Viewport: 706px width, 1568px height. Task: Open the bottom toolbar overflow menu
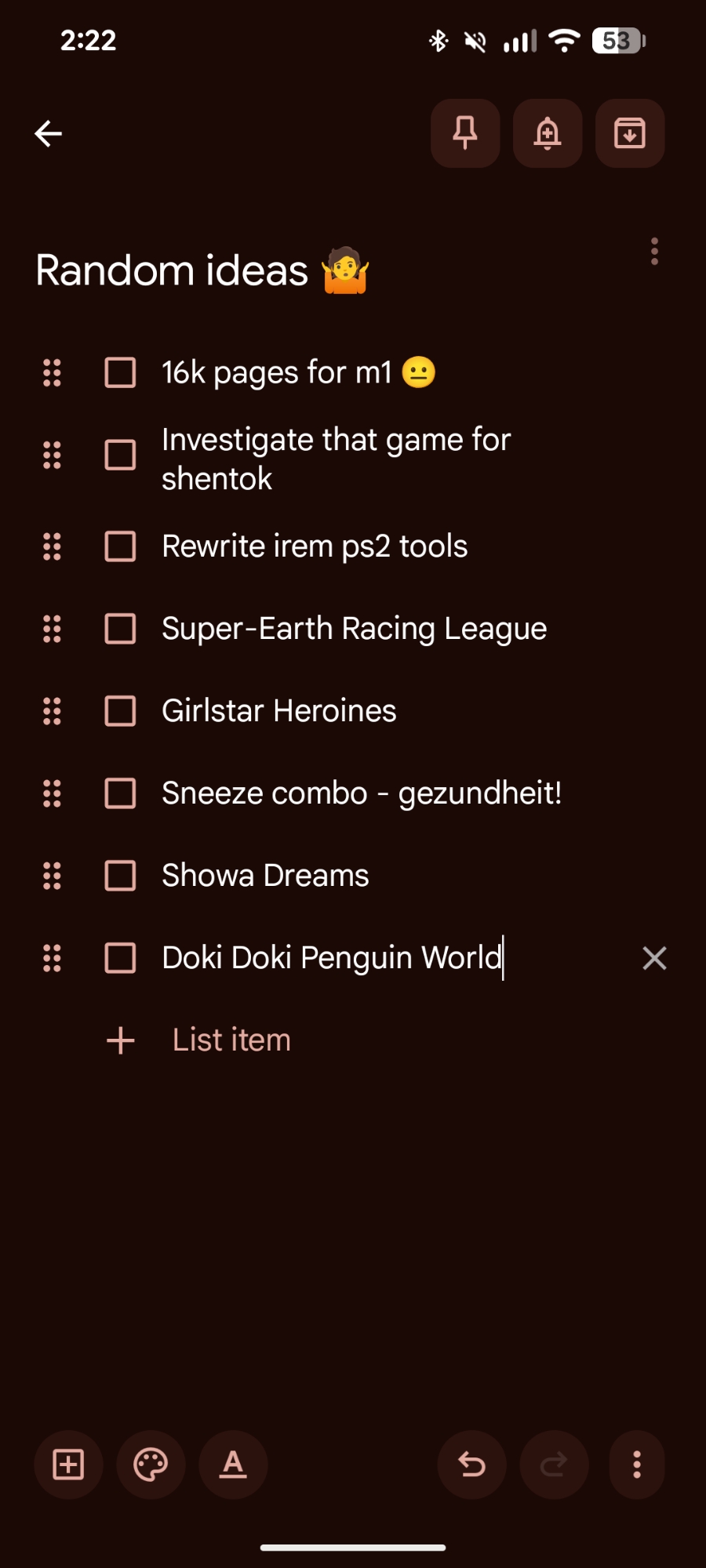coord(637,1465)
